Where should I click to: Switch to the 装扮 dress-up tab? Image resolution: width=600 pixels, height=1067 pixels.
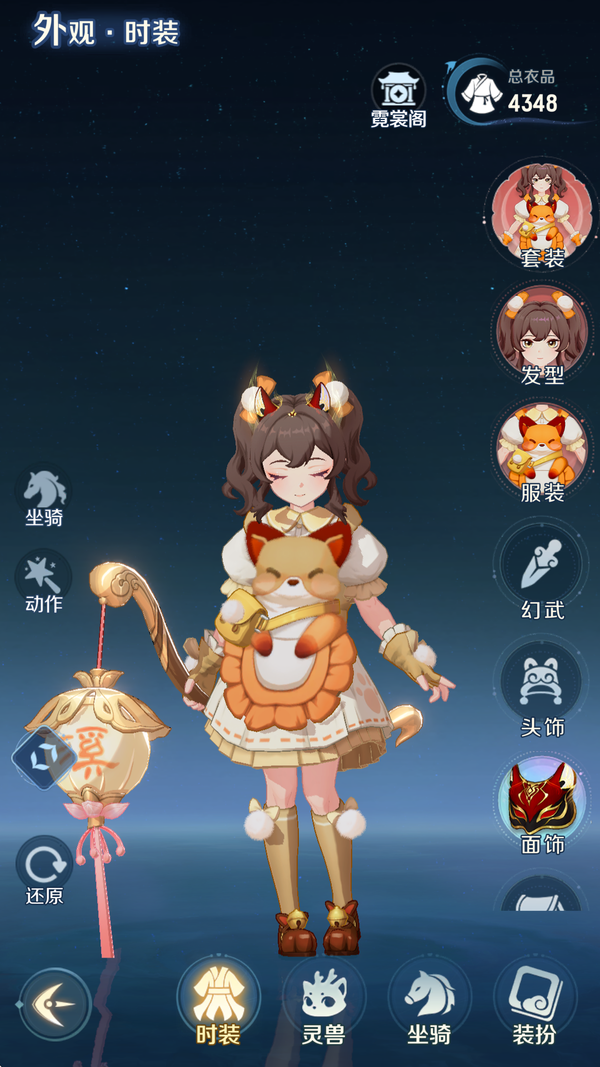pos(534,1001)
